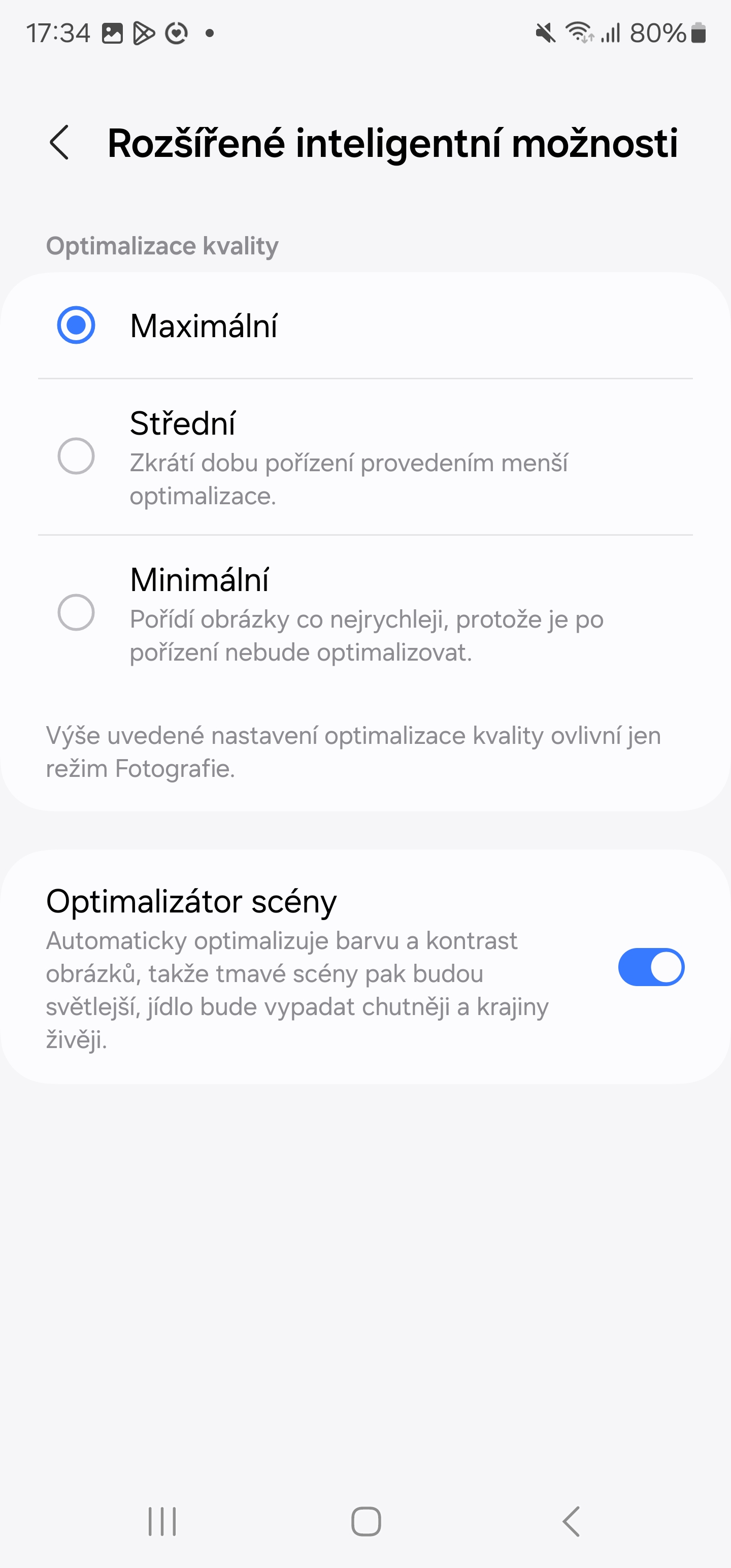Choose Střední optimization level
Screen dimensions: 731x1568
pyautogui.click(x=76, y=456)
